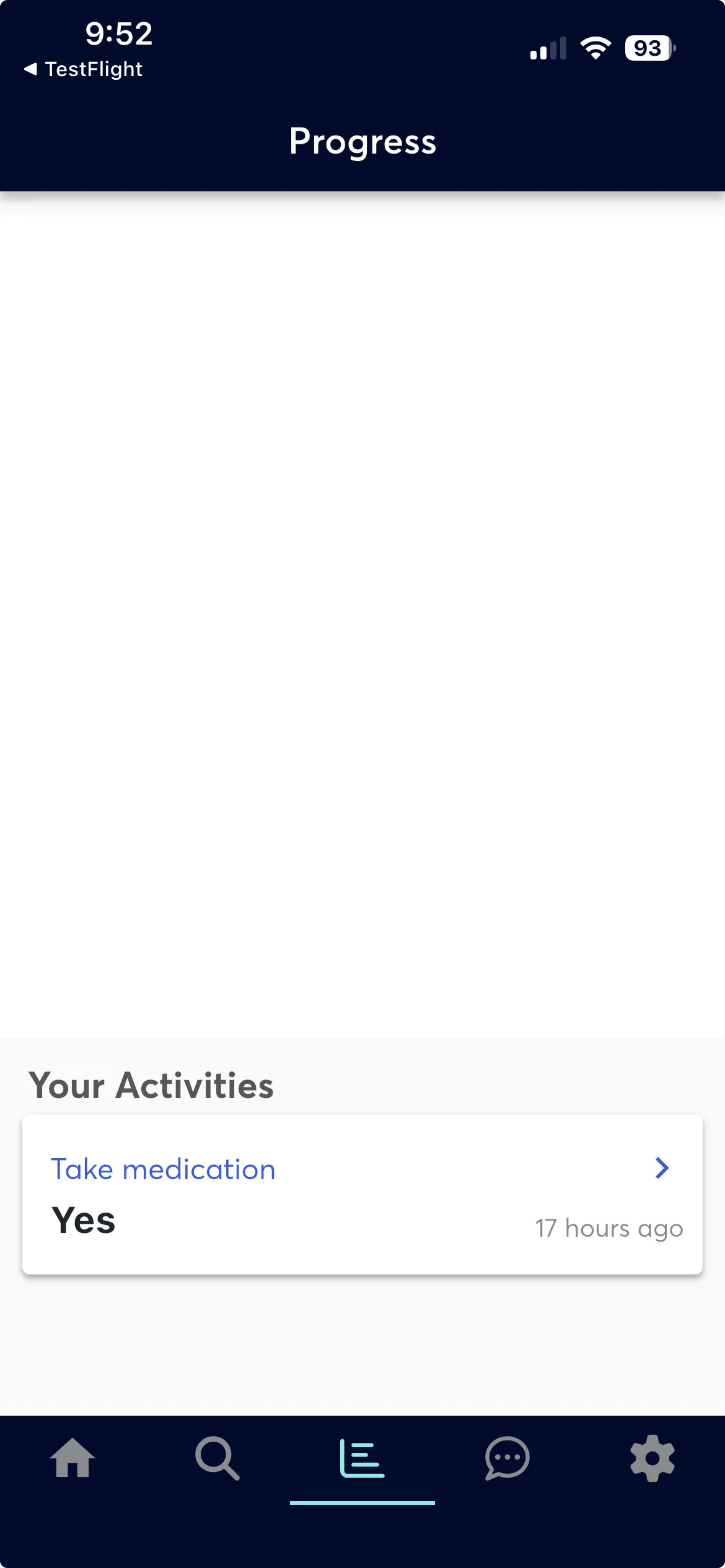Image resolution: width=725 pixels, height=1568 pixels.
Task: Open the Search tab
Action: 217,1458
